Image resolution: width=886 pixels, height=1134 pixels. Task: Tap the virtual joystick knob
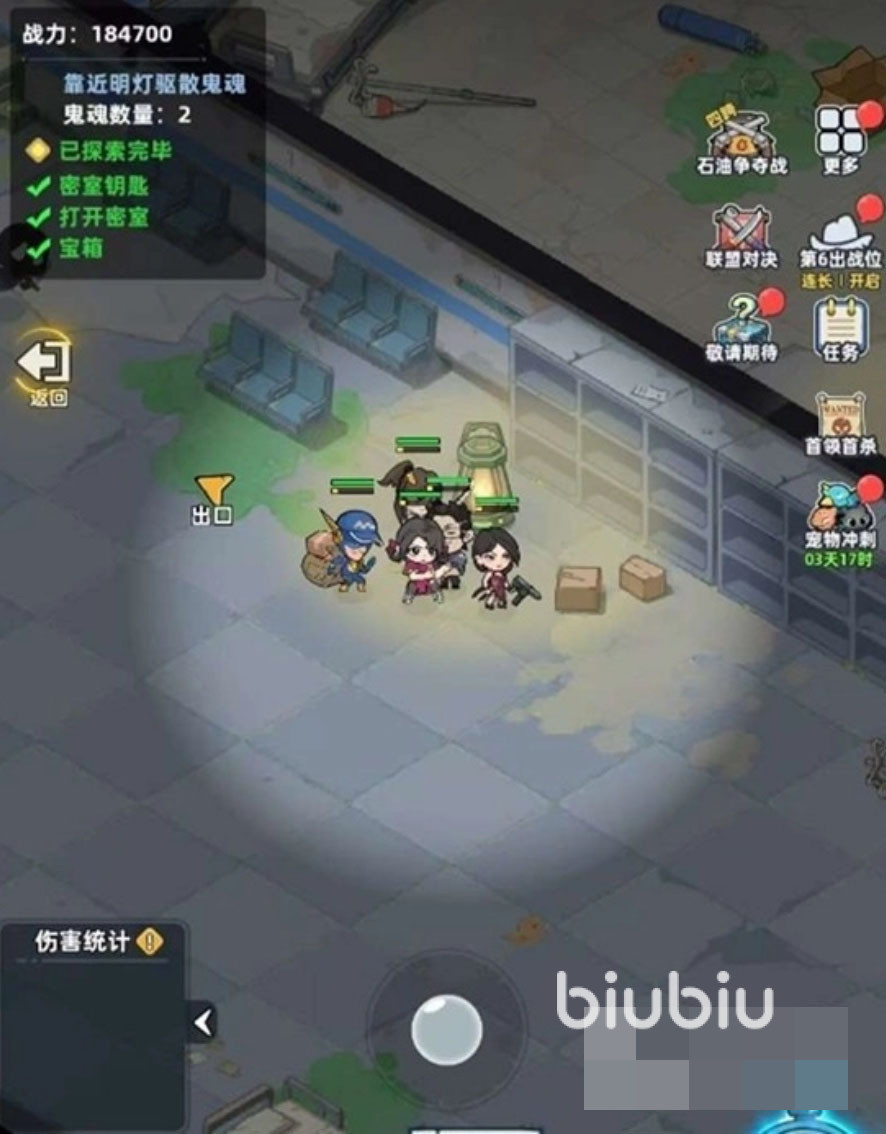tap(446, 1030)
